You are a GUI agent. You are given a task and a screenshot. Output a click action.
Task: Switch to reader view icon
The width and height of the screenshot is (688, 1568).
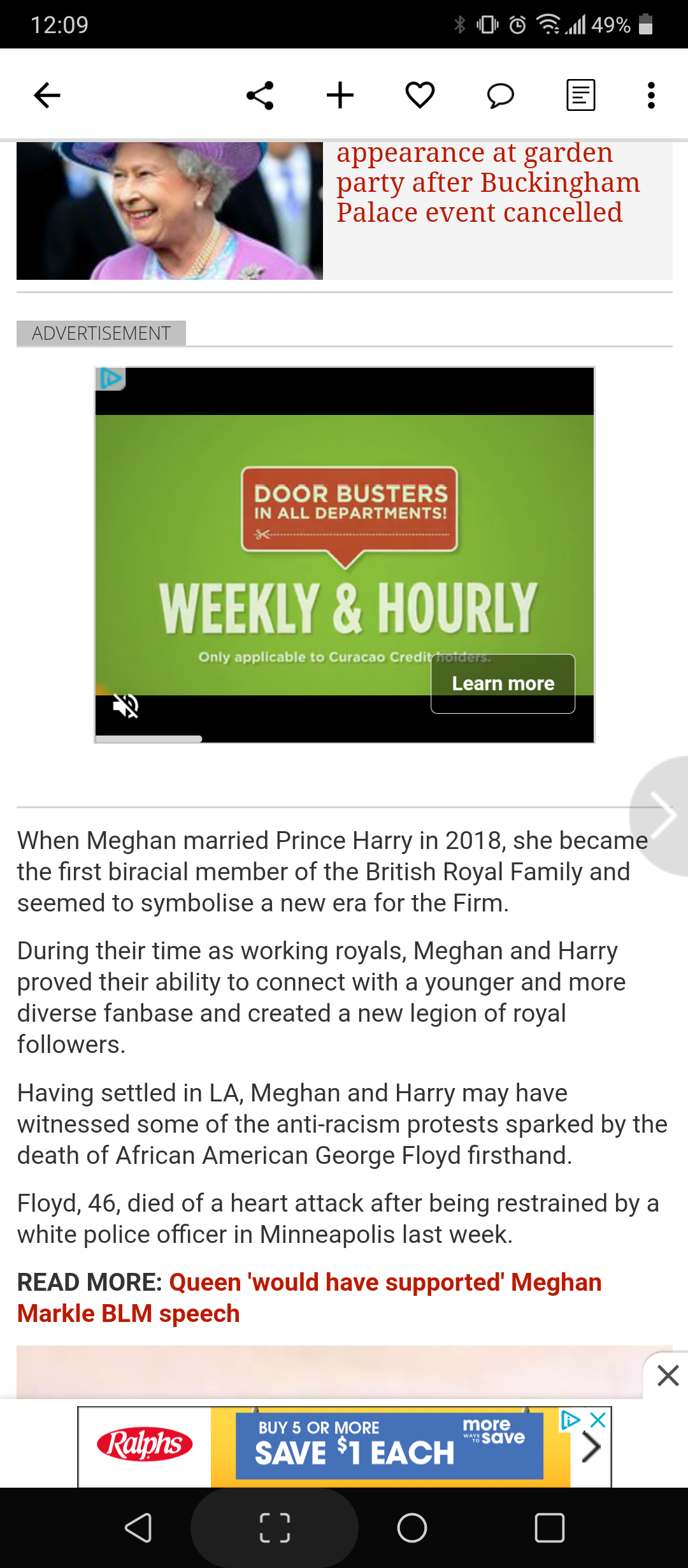[x=580, y=96]
